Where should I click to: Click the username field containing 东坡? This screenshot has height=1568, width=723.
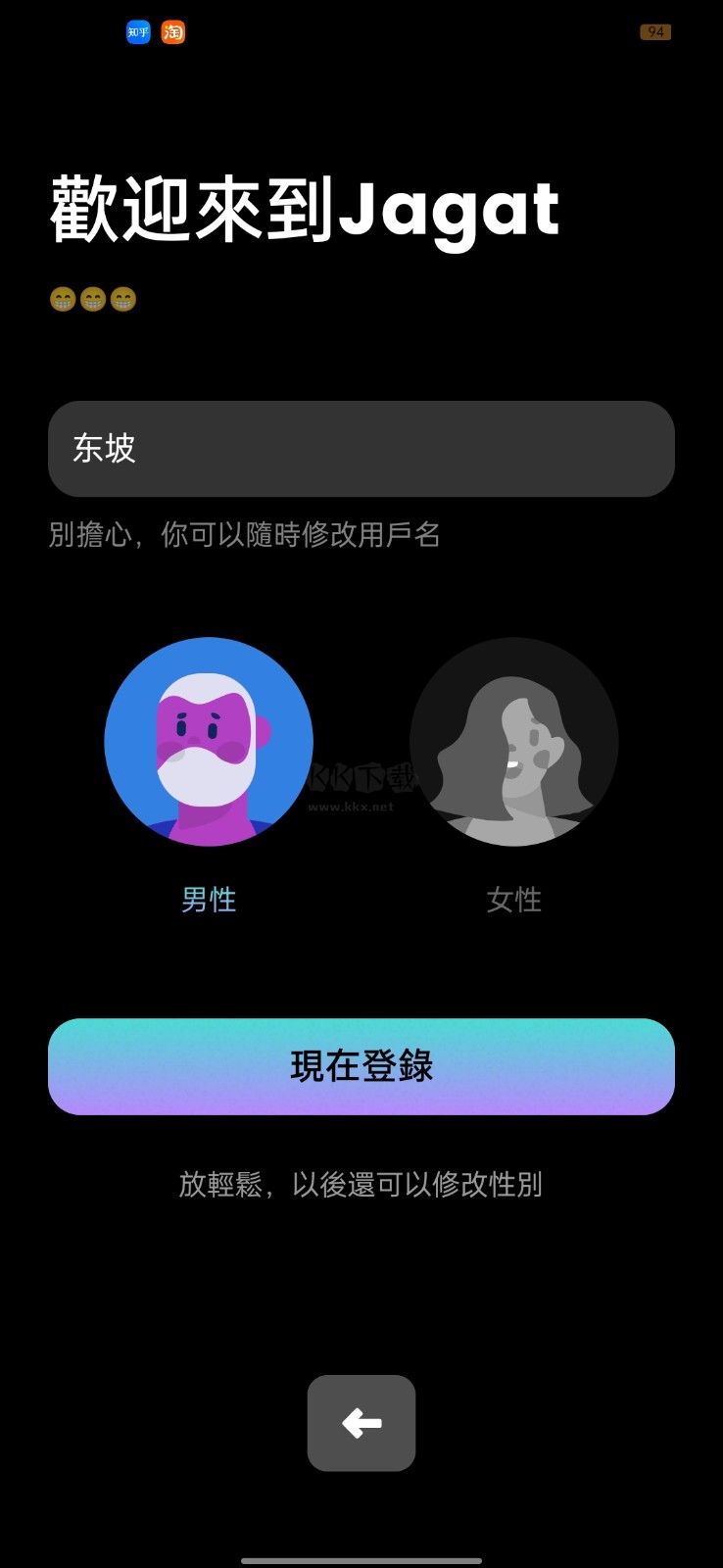click(x=361, y=449)
